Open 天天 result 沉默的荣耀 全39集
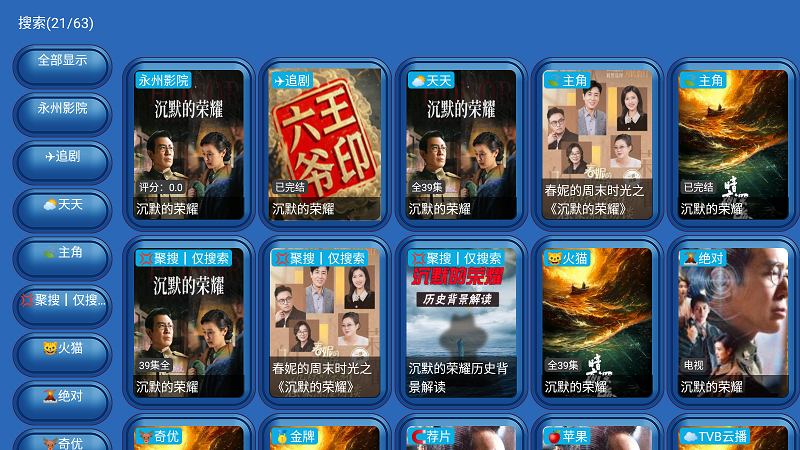 point(461,145)
